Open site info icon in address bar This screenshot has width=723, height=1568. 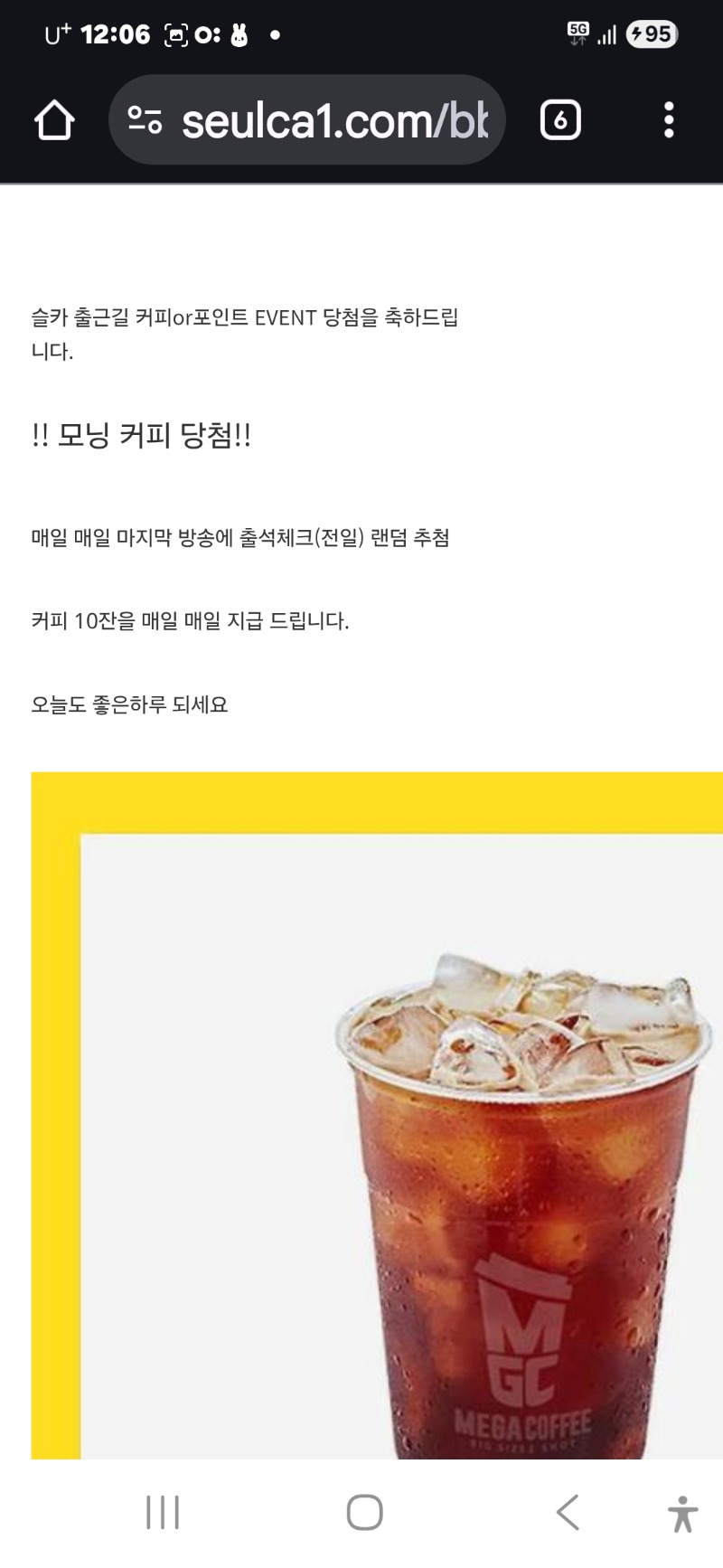click(x=145, y=120)
